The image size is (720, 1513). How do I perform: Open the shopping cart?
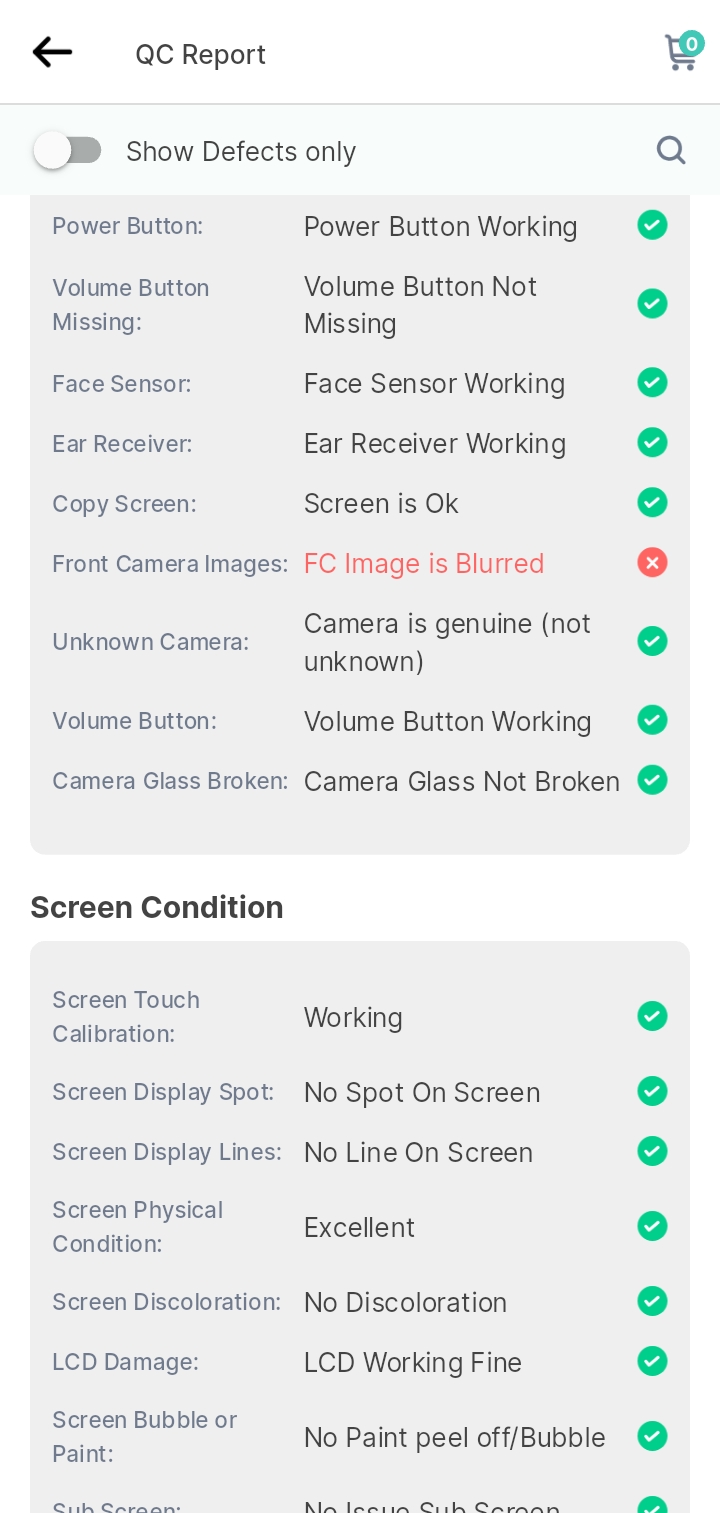click(x=684, y=51)
